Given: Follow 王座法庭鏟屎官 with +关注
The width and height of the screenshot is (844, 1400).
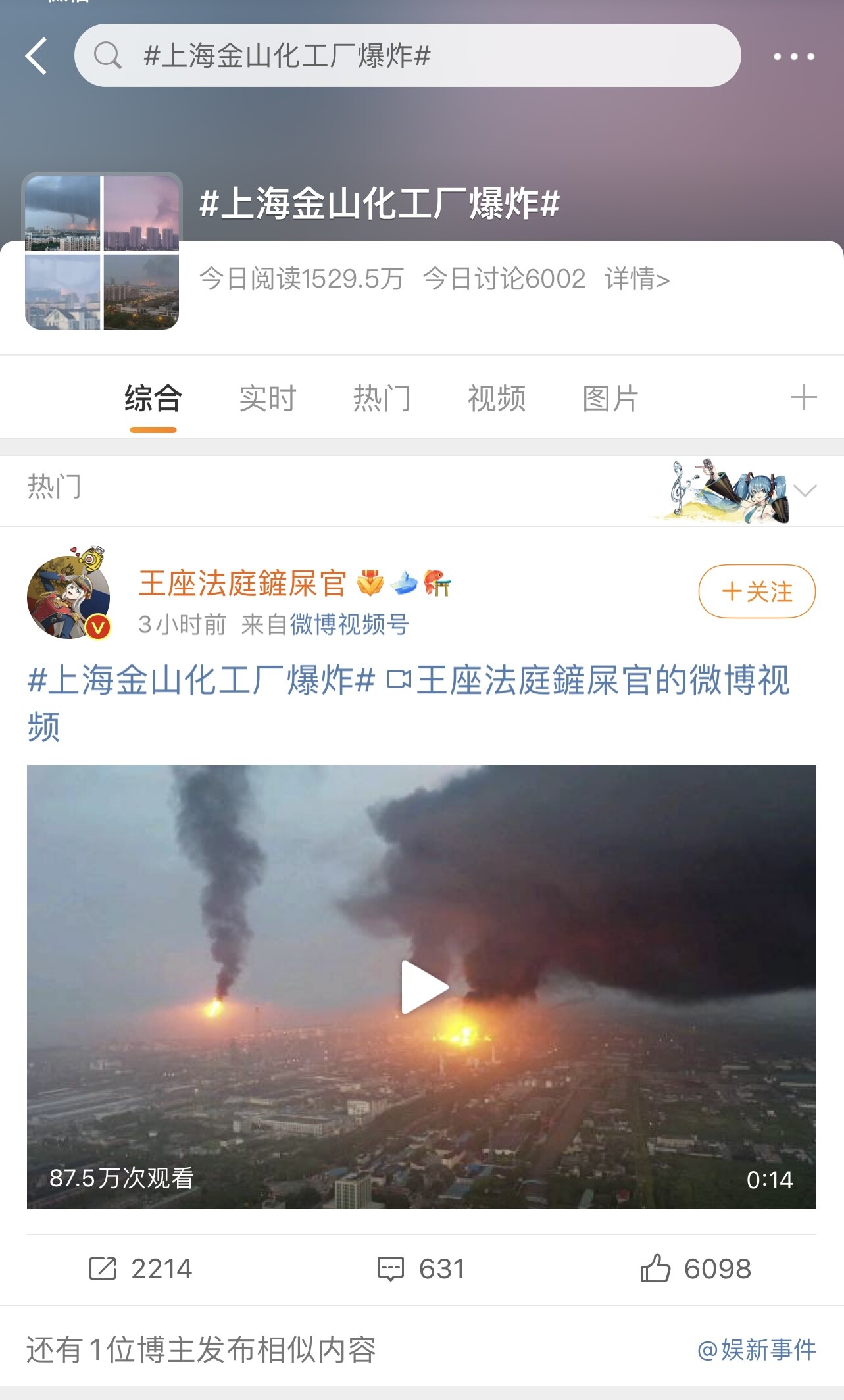Looking at the screenshot, I should click(x=757, y=591).
